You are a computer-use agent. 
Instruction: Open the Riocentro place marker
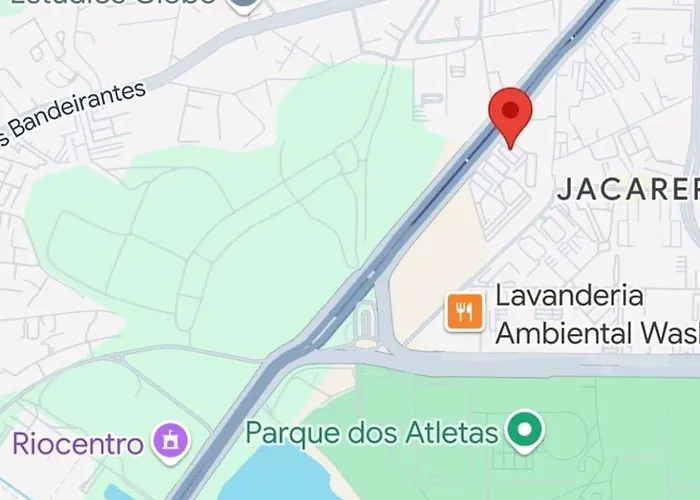point(169,441)
